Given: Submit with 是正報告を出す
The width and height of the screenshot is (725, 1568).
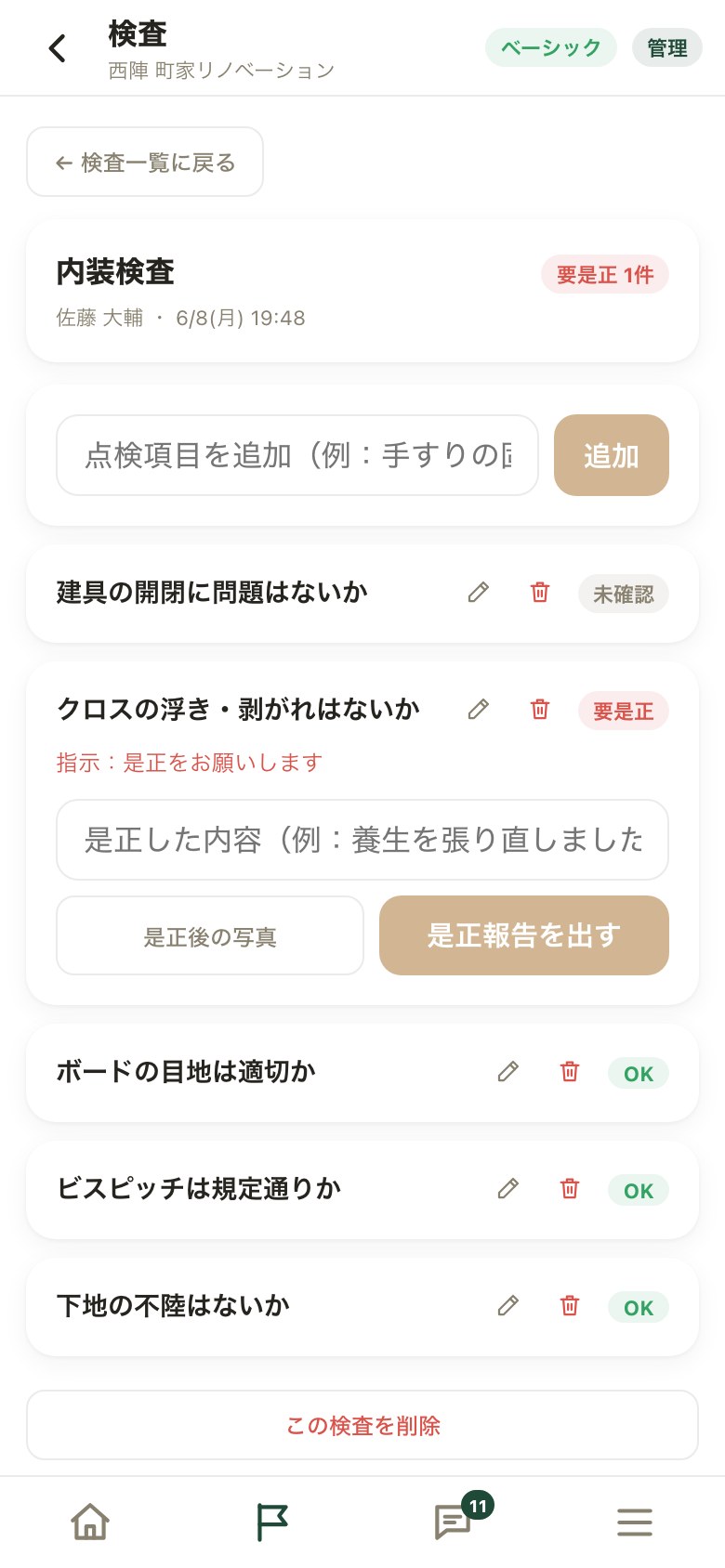Looking at the screenshot, I should point(524,935).
